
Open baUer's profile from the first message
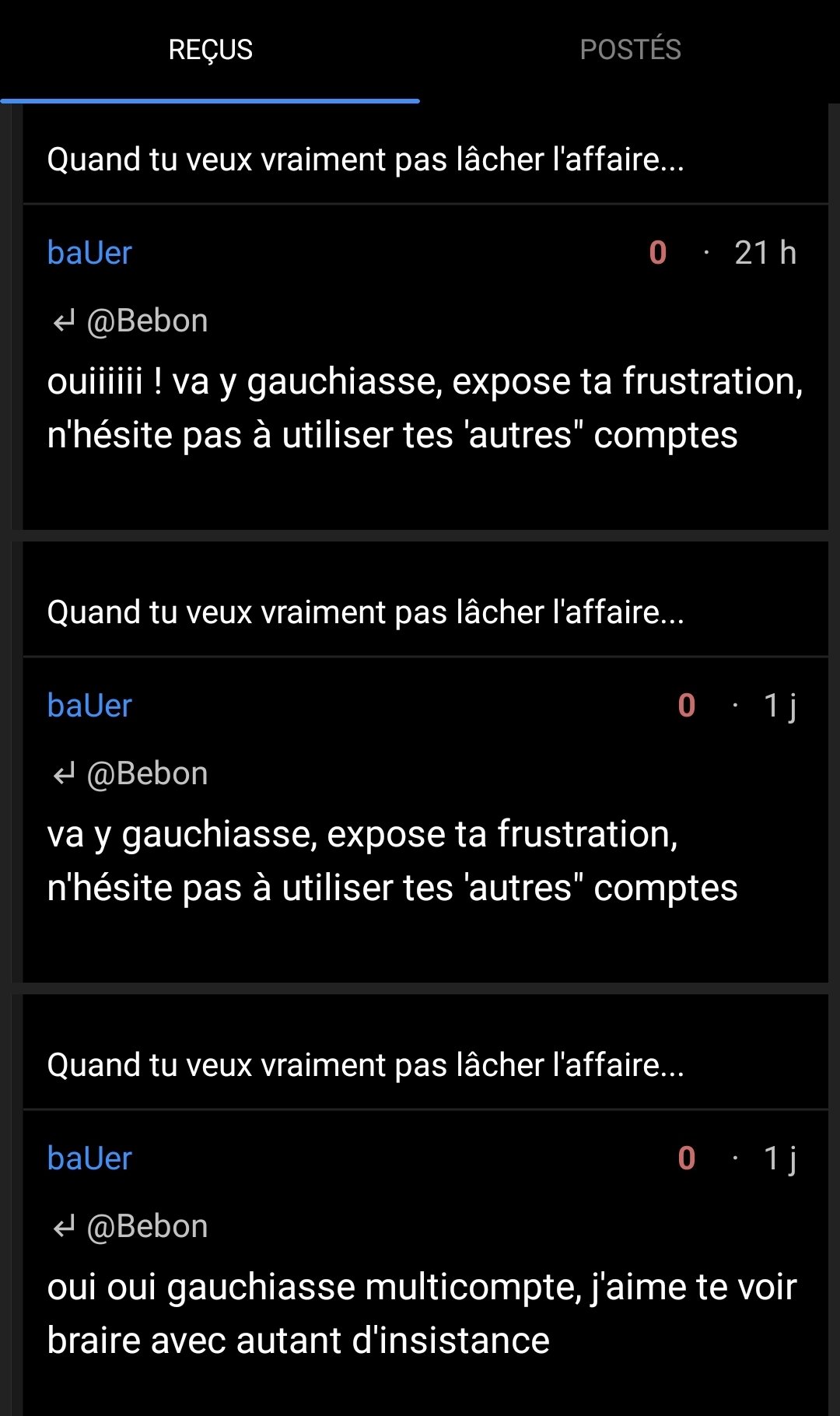pos(89,252)
